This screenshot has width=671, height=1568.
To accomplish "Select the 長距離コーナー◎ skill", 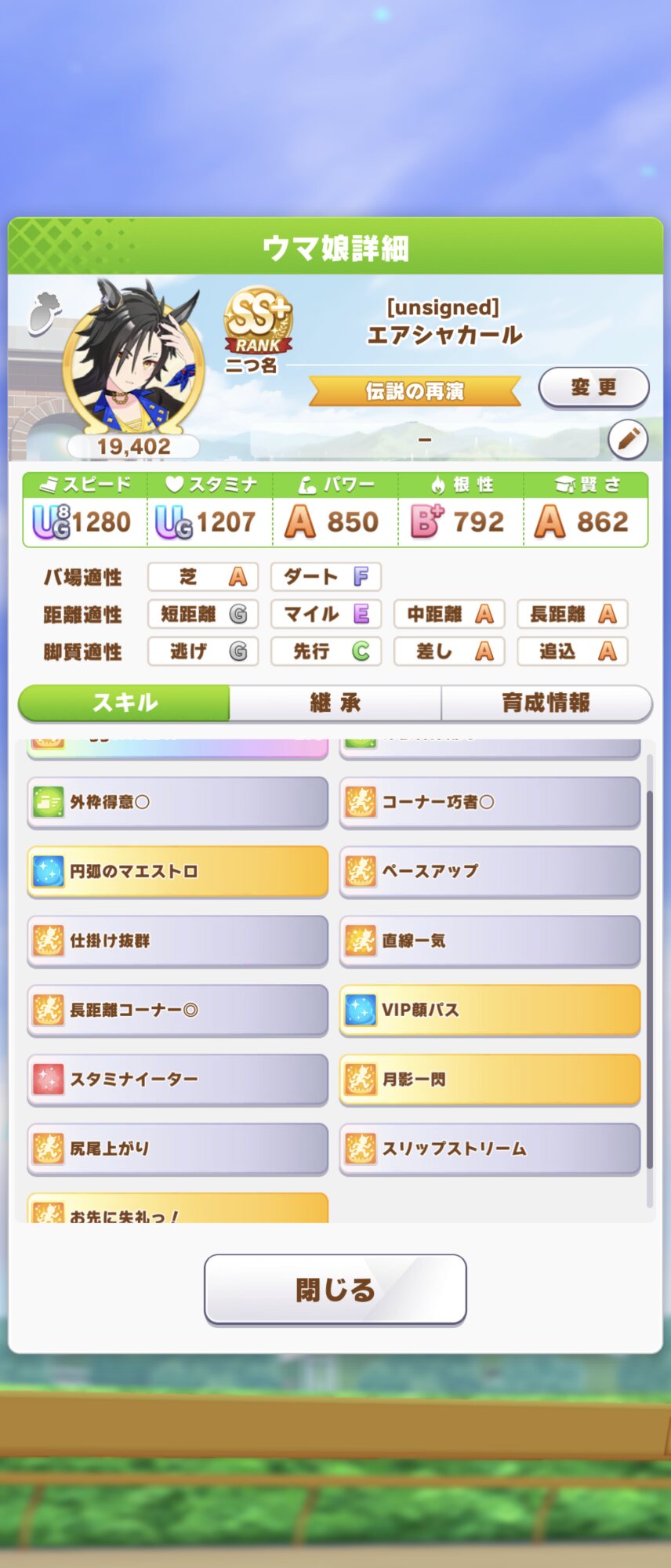I will pos(177,1010).
